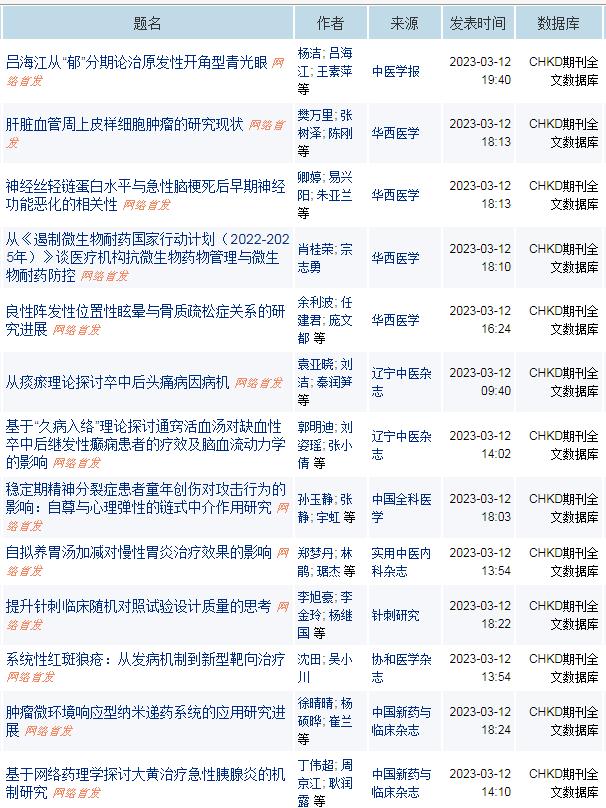This screenshot has height=808, width=606.
Task: Open source journal 中医学报
Action: coord(396,72)
